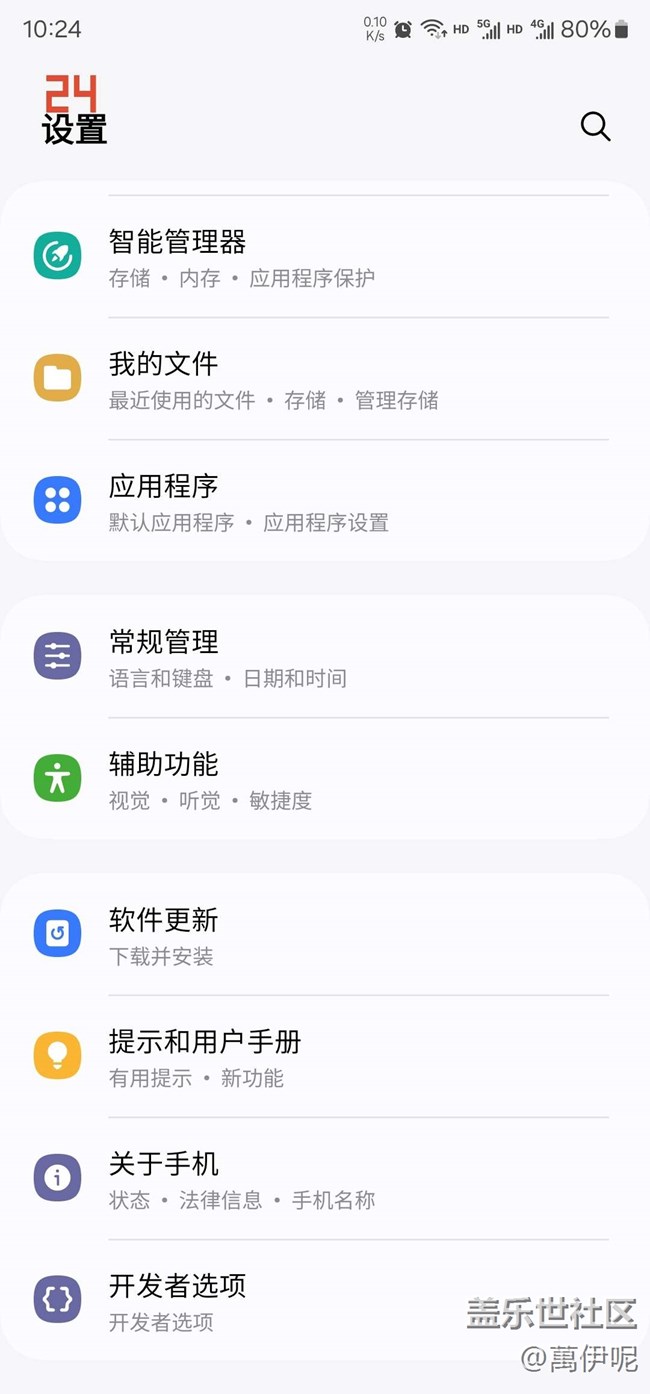Image resolution: width=650 pixels, height=1394 pixels.
Task: Open the settings search icon
Action: pyautogui.click(x=595, y=127)
